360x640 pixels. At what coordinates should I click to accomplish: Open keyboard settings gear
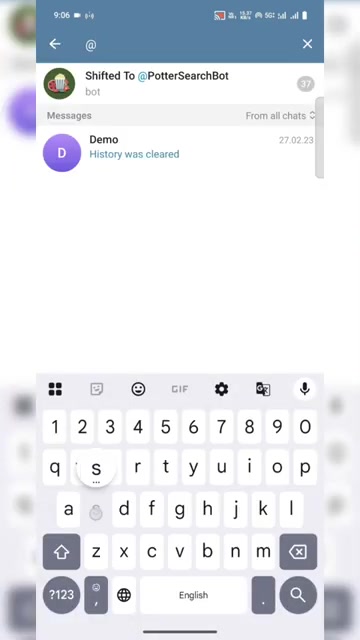coord(221,389)
